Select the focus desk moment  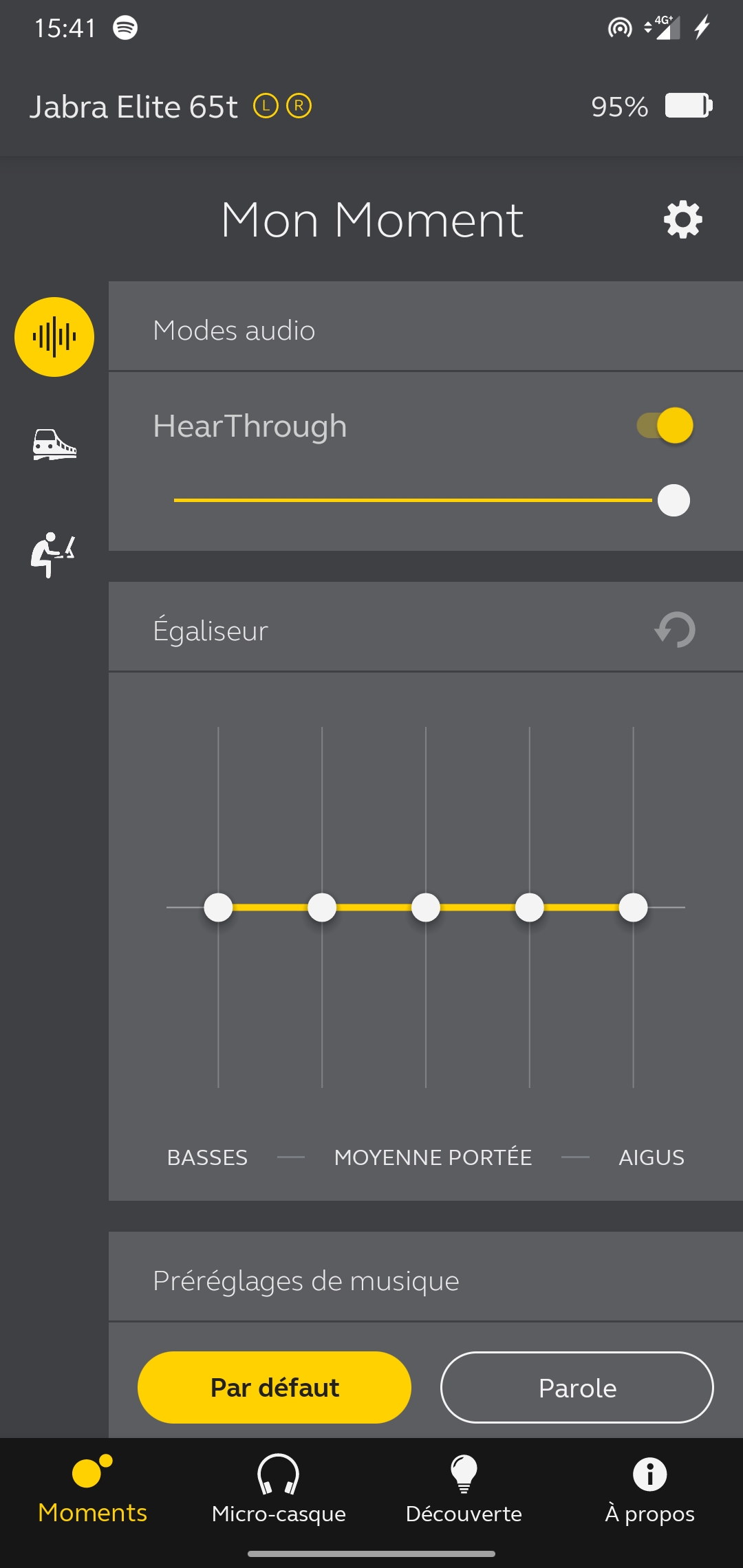click(x=53, y=554)
